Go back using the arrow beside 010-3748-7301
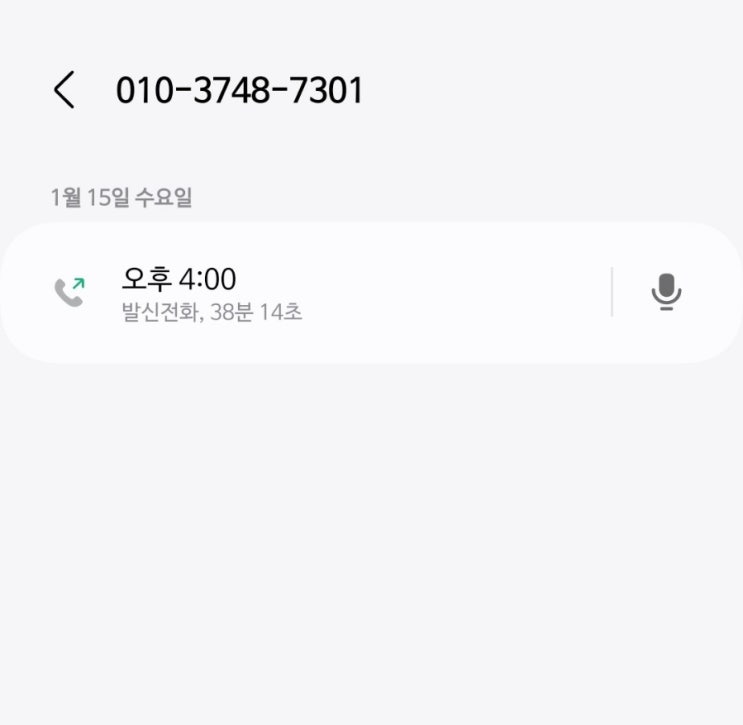This screenshot has height=725, width=743. pos(64,90)
